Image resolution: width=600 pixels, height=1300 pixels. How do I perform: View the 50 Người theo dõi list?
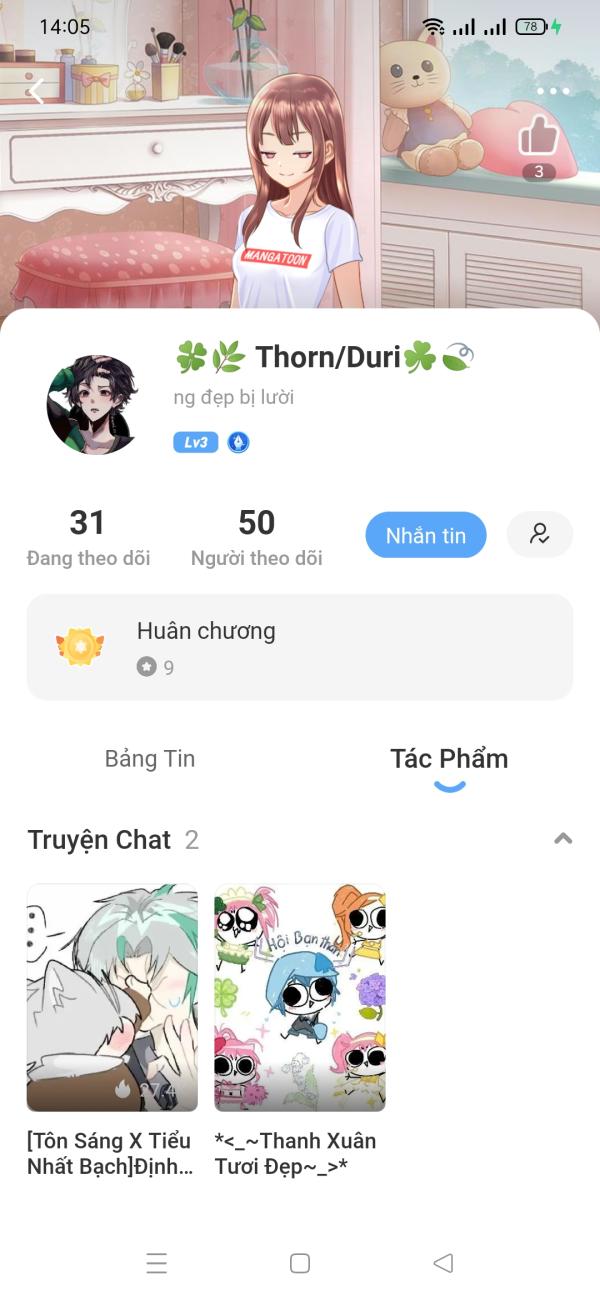point(256,537)
